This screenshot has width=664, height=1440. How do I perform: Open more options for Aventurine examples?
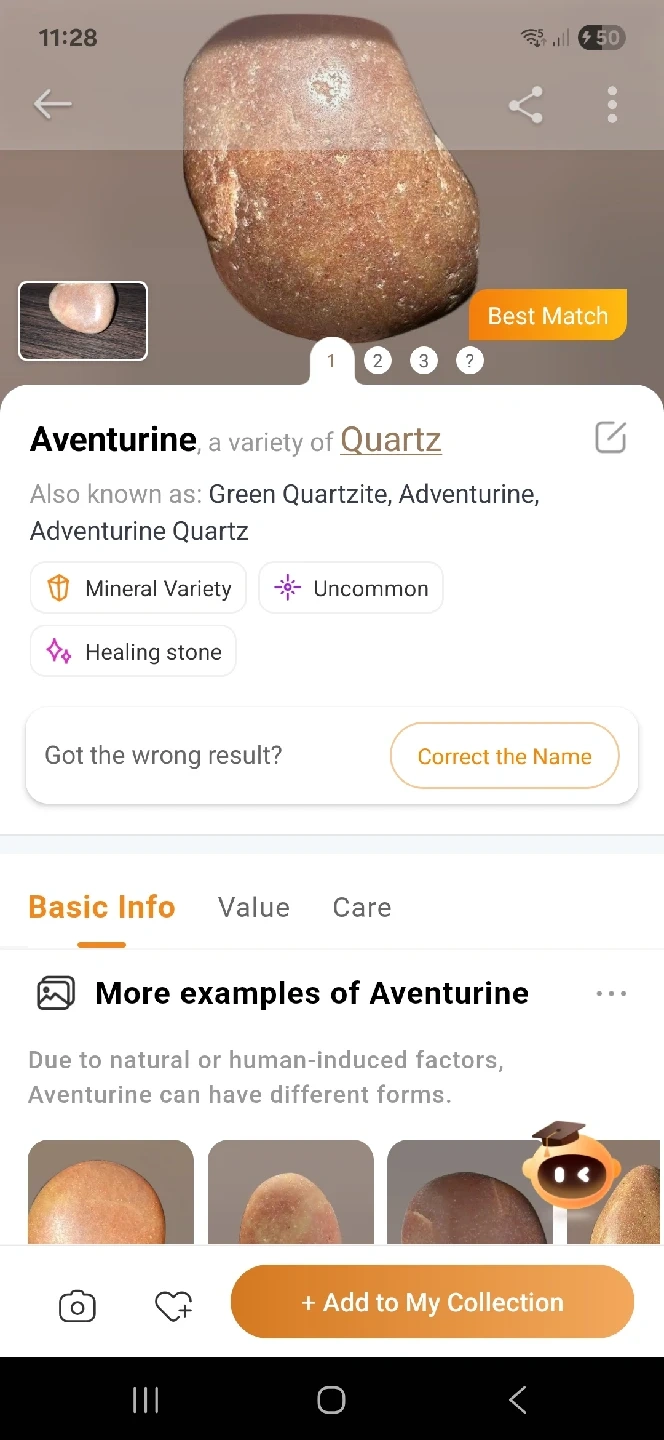(x=610, y=994)
